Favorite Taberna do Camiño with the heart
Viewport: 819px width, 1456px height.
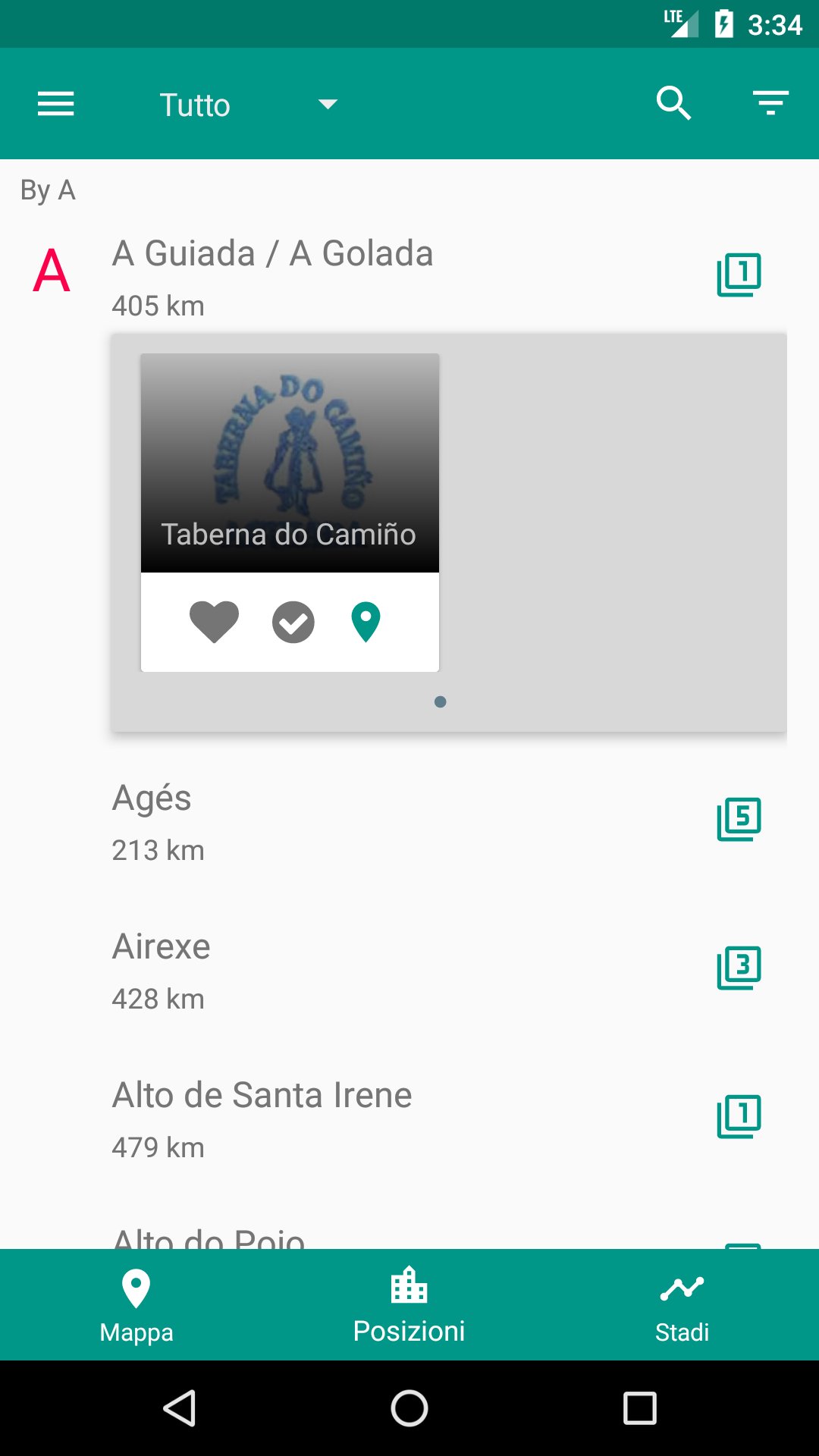(x=214, y=622)
